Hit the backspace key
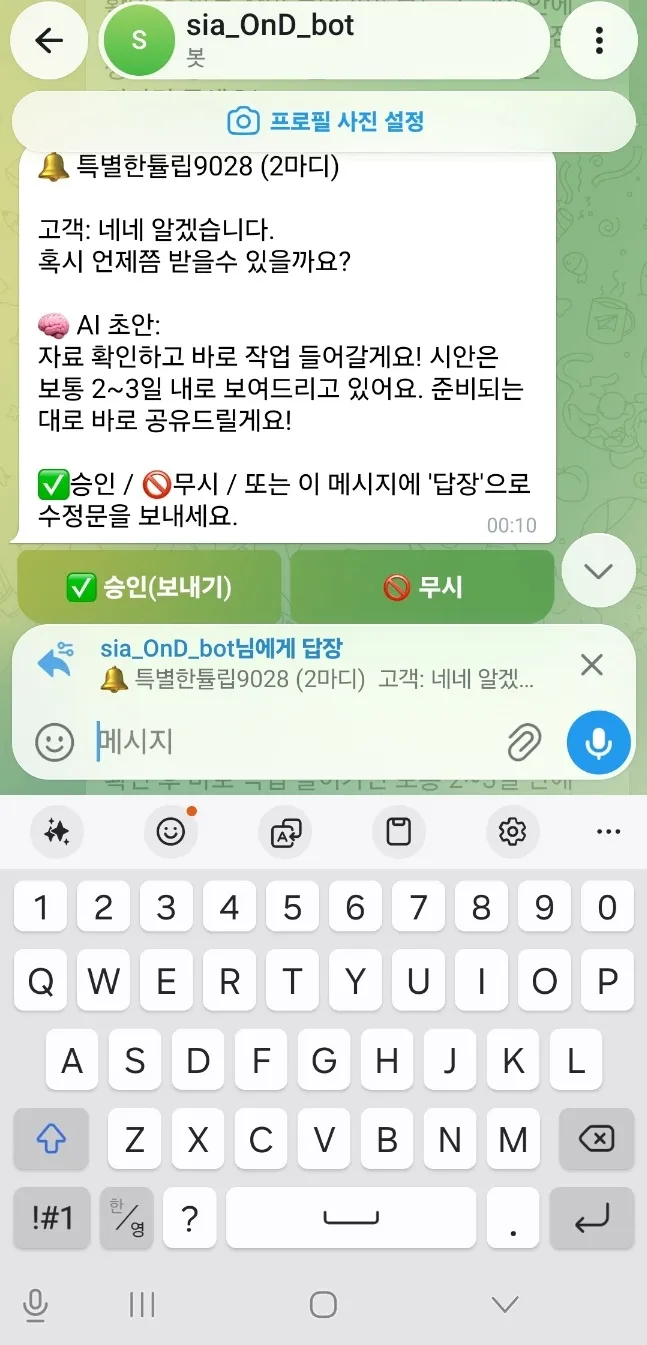647x1345 pixels. [x=596, y=1138]
